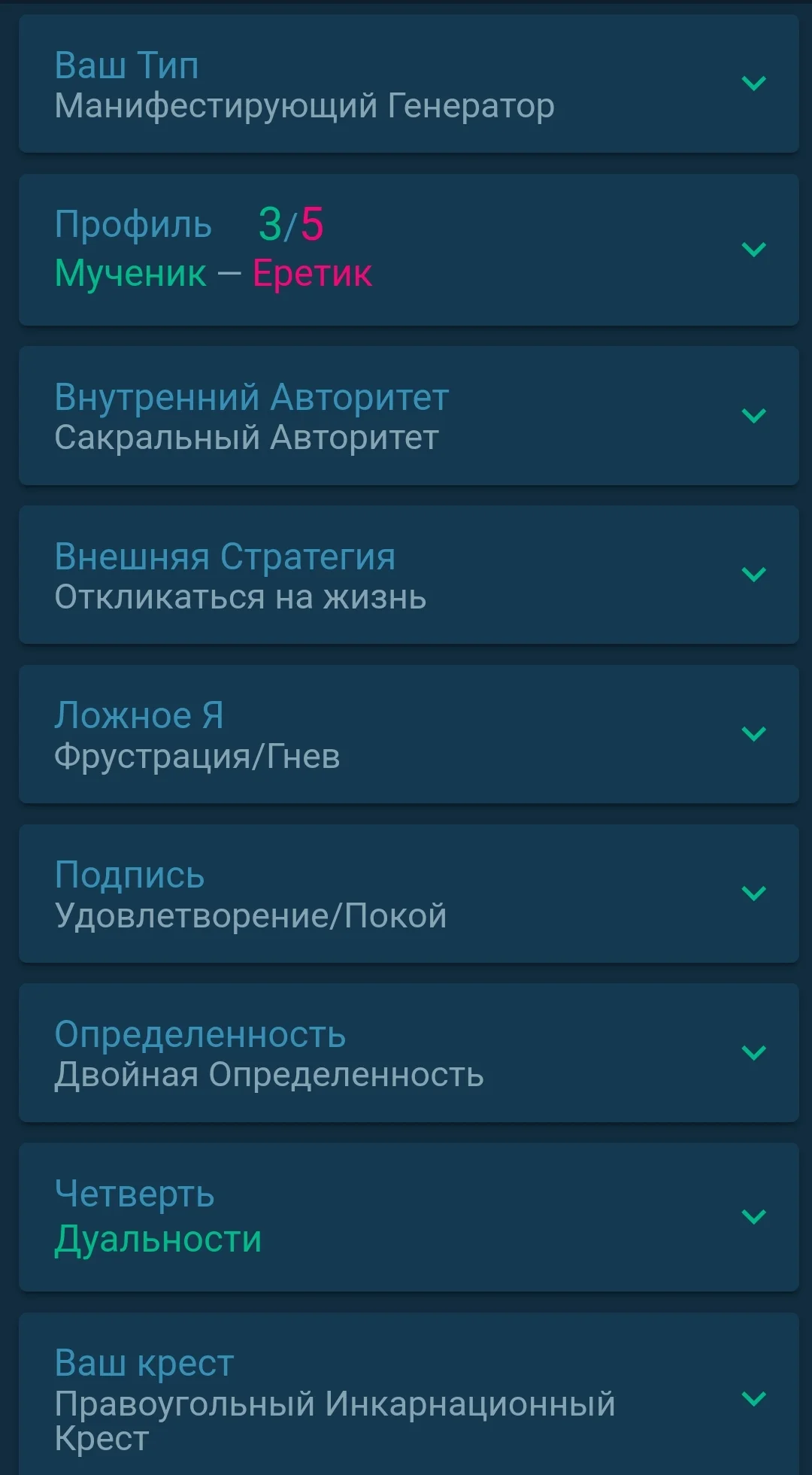This screenshot has height=1475, width=812.
Task: Expand Внутренний Авторитет card
Action: [x=753, y=415]
